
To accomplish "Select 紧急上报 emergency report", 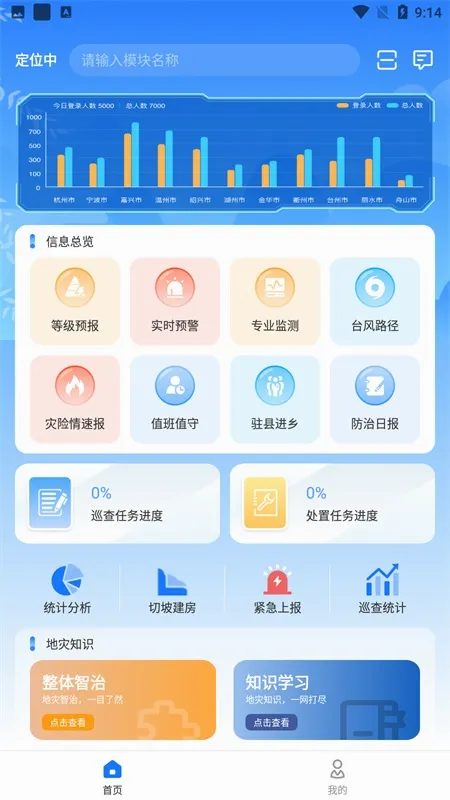I will tap(278, 589).
